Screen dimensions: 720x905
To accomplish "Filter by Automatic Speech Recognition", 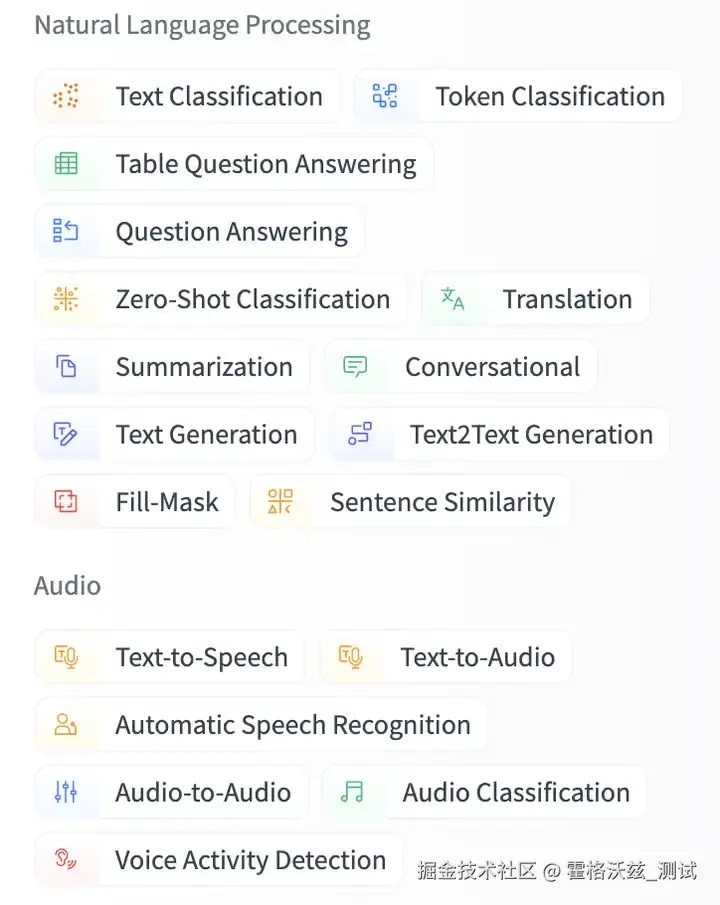I will point(261,725).
